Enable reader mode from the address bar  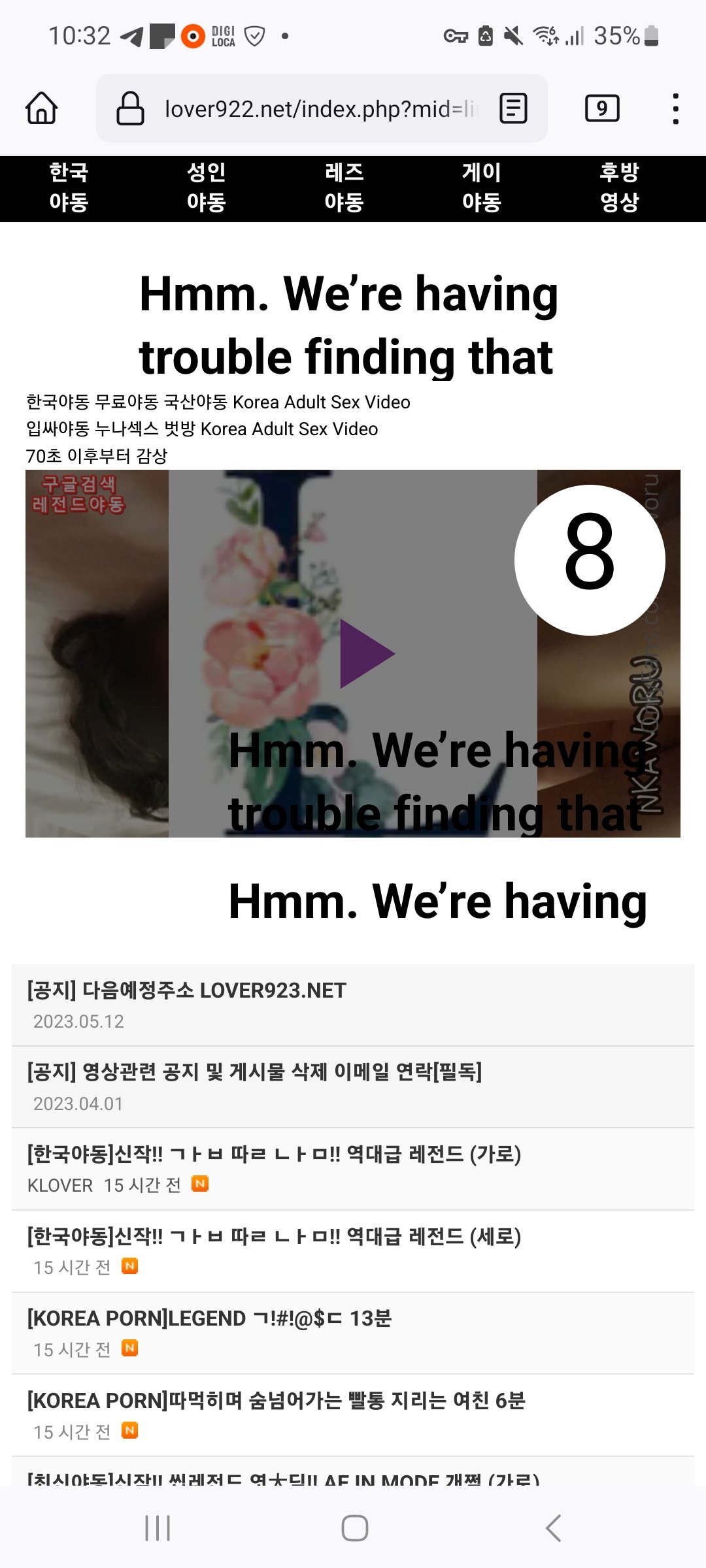coord(513,108)
